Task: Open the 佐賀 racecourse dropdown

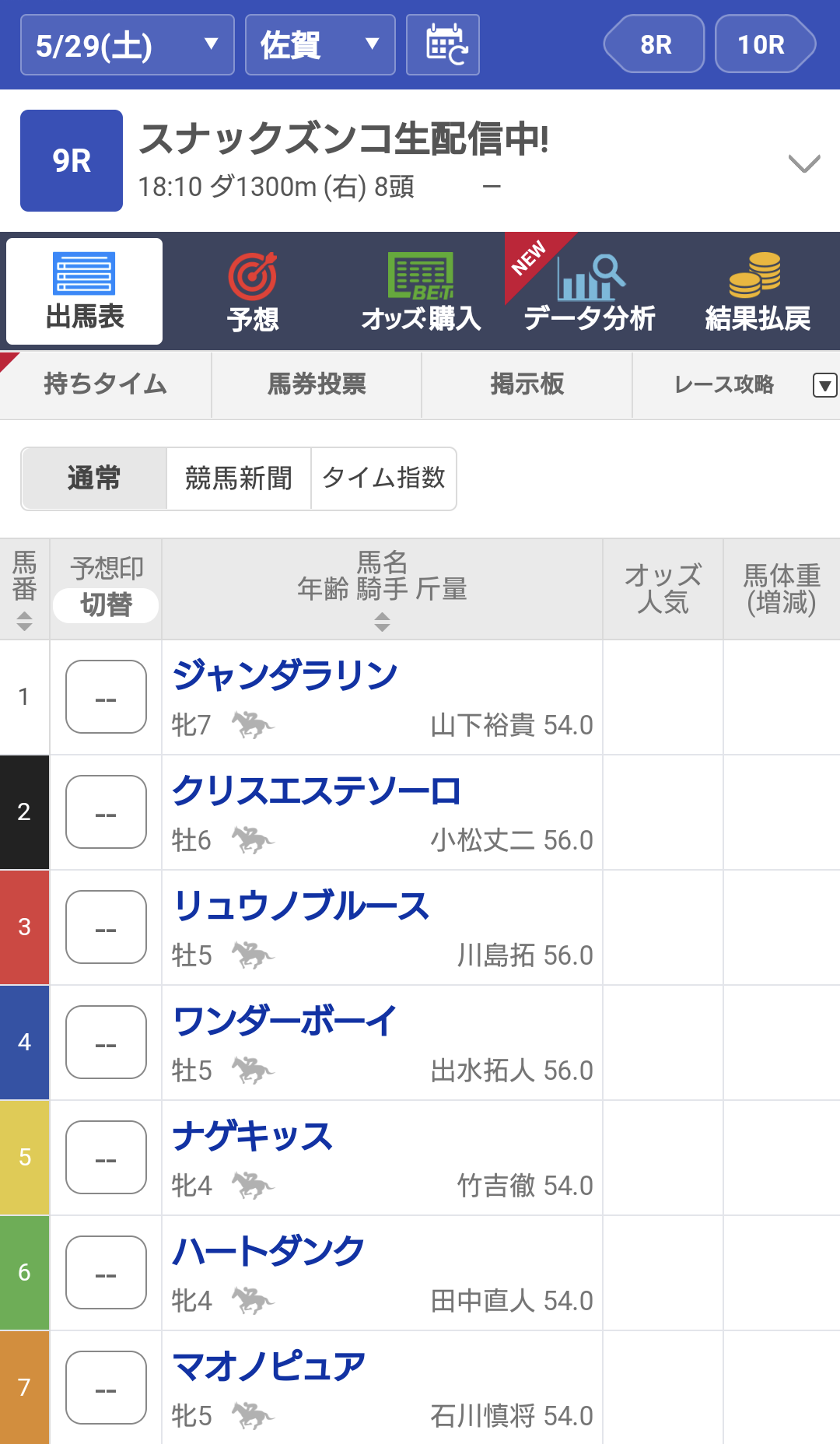Action: (x=320, y=45)
